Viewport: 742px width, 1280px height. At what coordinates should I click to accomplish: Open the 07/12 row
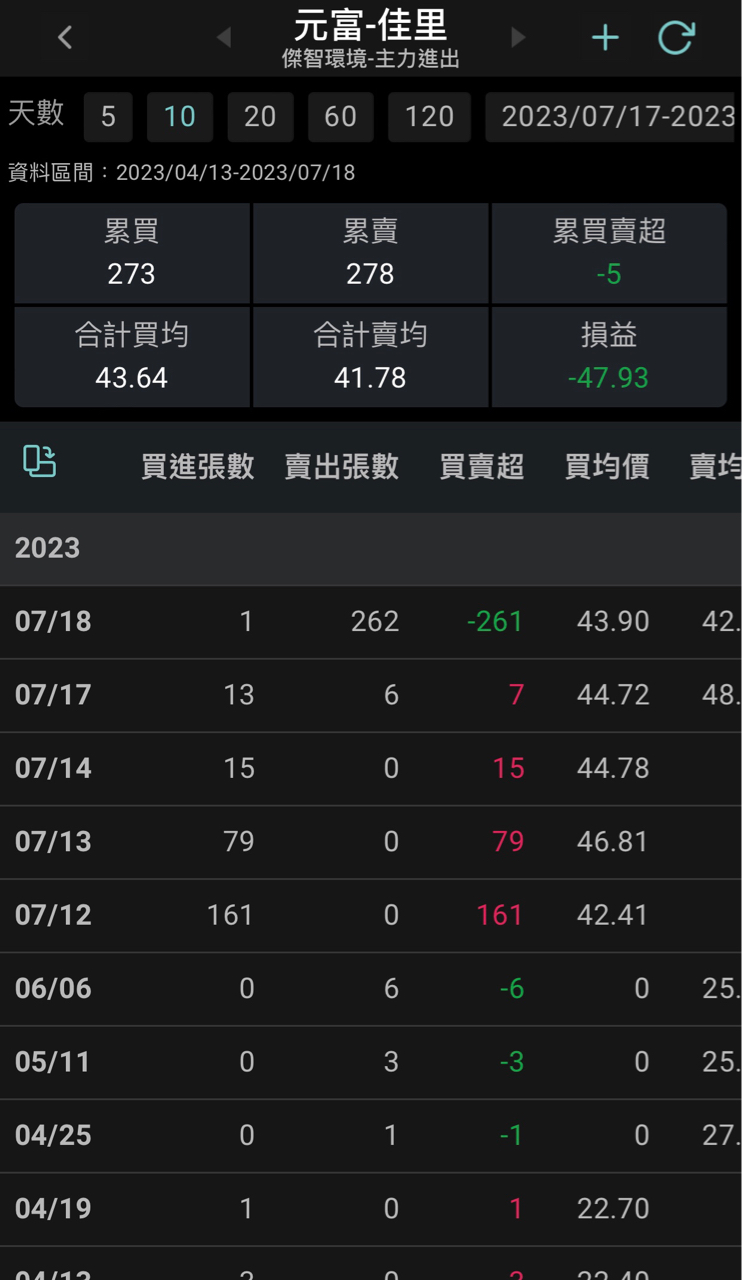coord(371,916)
